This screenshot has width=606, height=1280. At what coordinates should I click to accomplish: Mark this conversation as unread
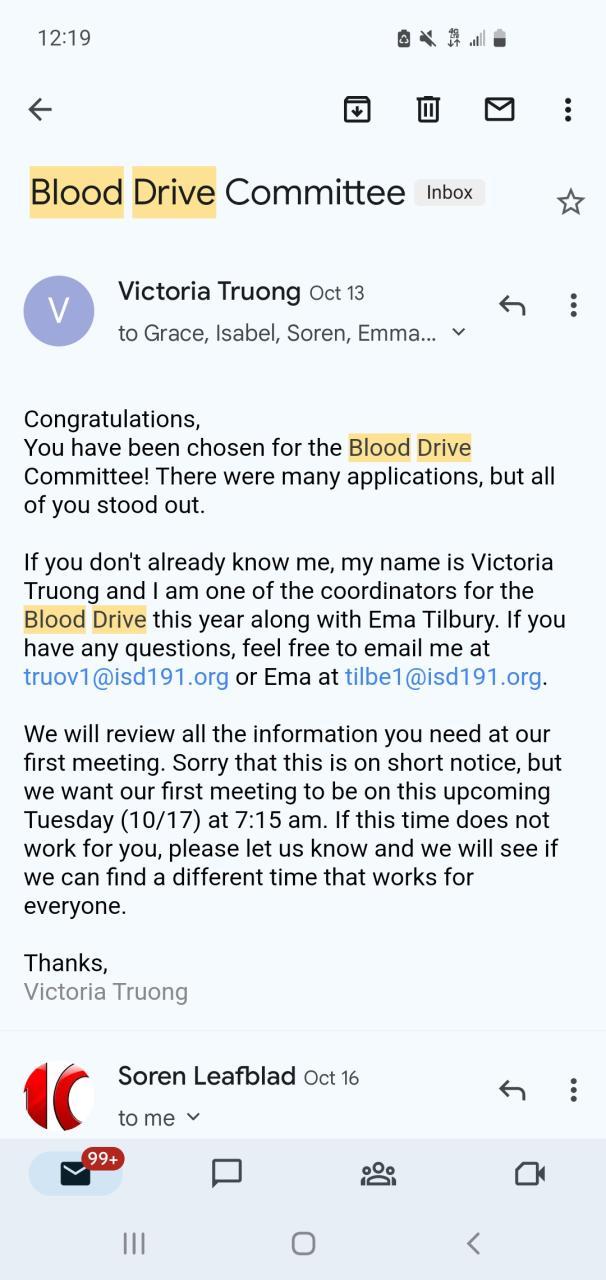499,110
